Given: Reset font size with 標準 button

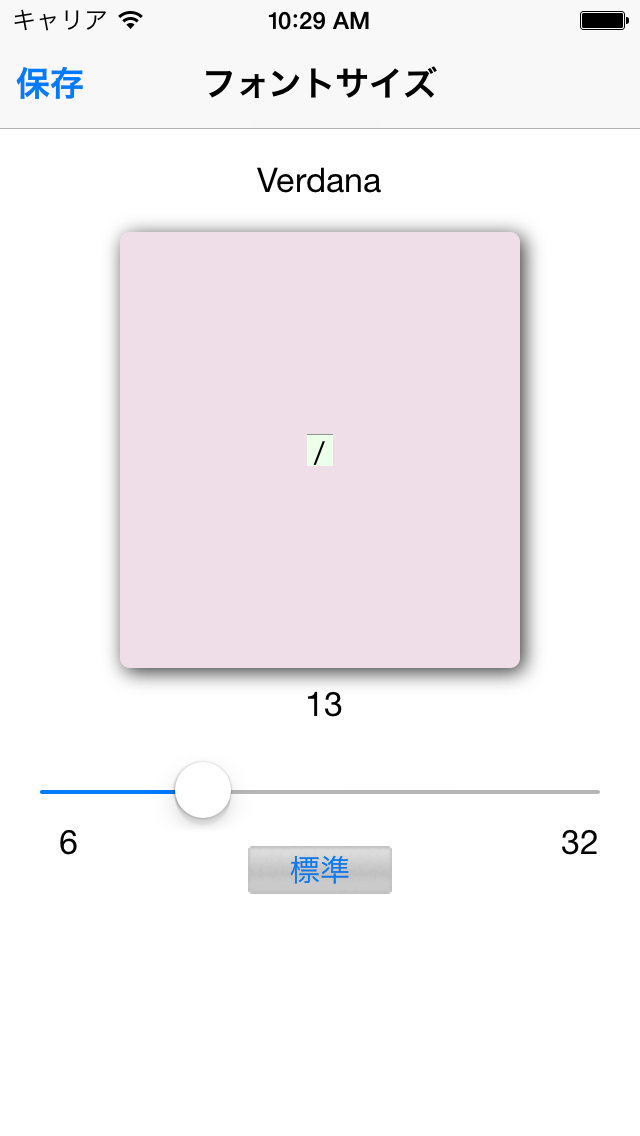Looking at the screenshot, I should coord(320,870).
